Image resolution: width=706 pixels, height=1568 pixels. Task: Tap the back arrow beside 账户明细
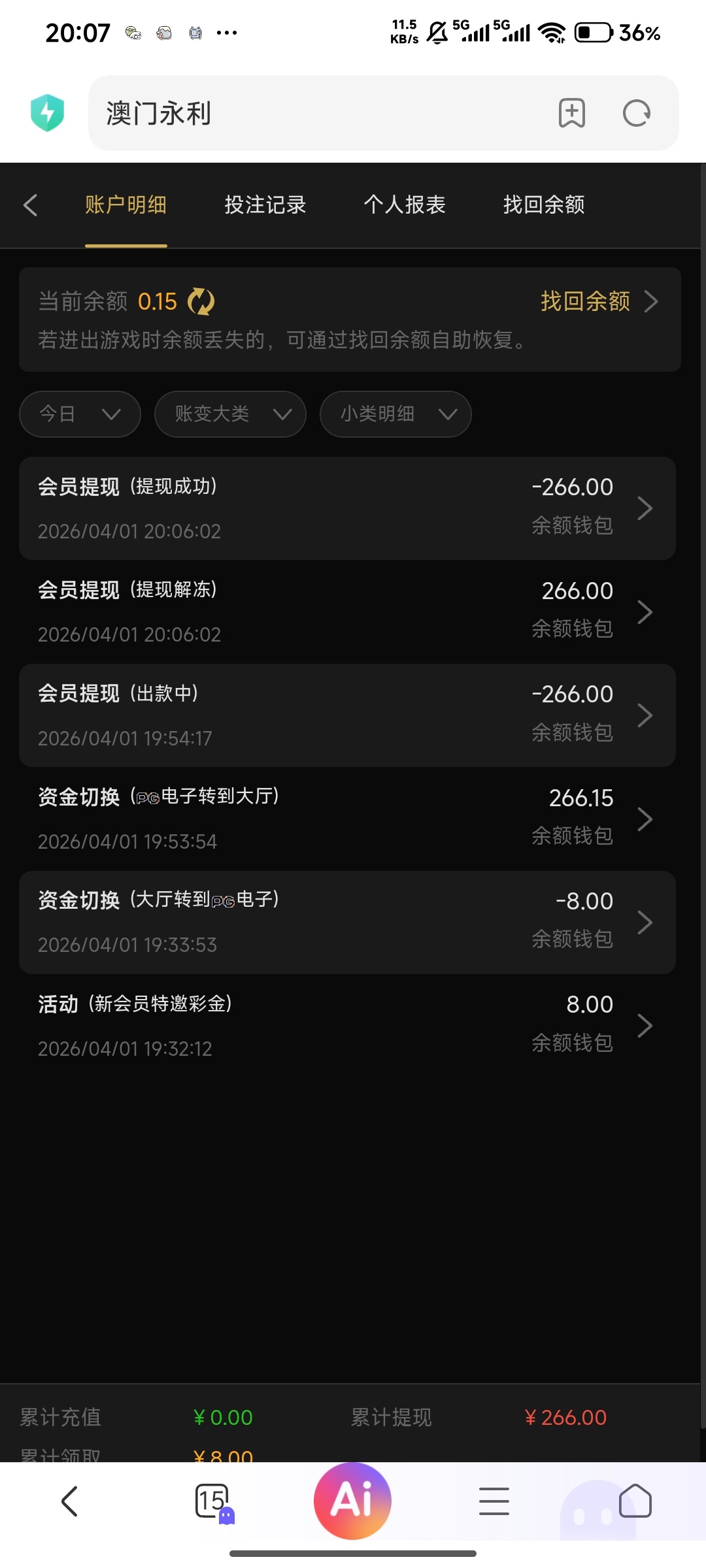(30, 205)
